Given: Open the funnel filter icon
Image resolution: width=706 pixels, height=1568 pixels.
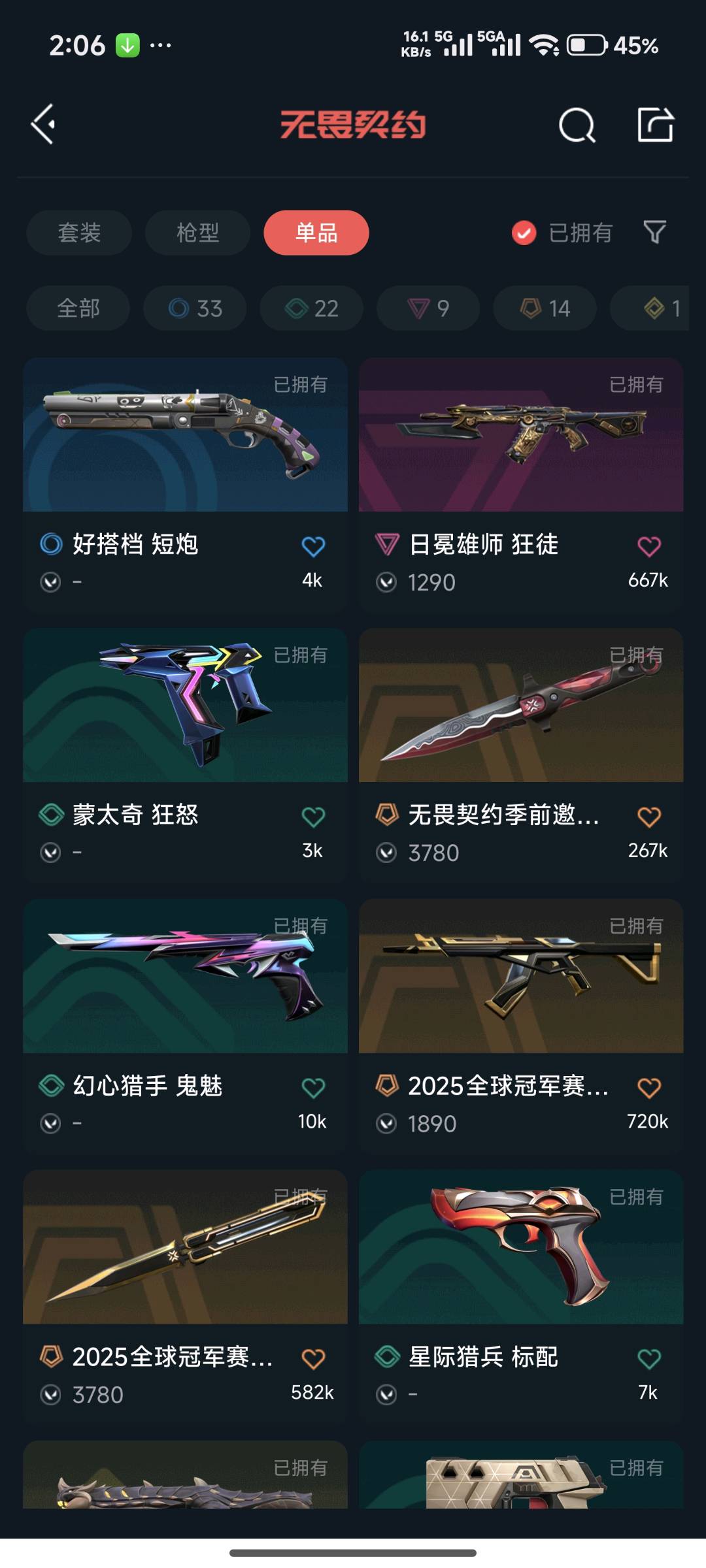Looking at the screenshot, I should pos(654,232).
